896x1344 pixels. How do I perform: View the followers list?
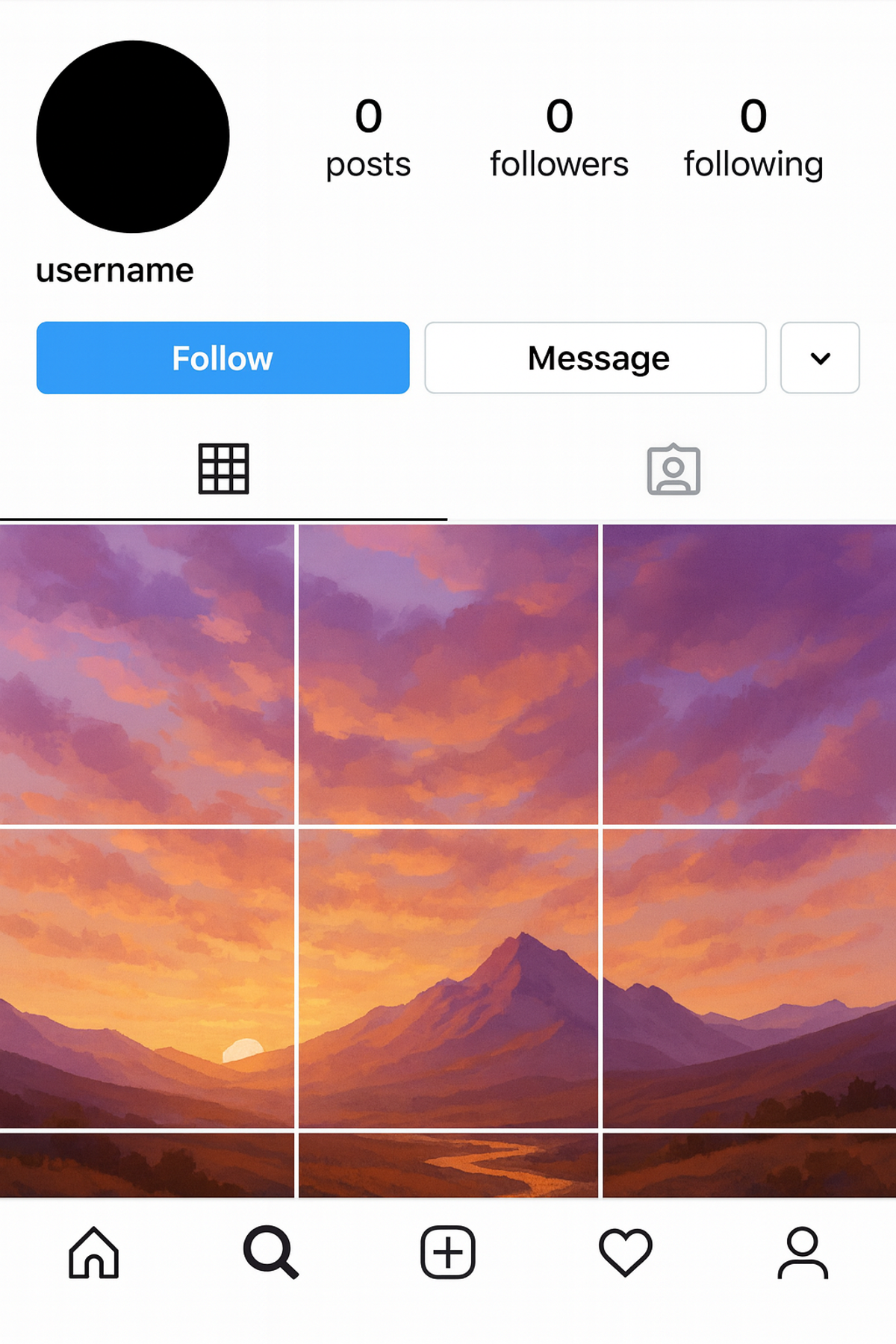click(559, 138)
